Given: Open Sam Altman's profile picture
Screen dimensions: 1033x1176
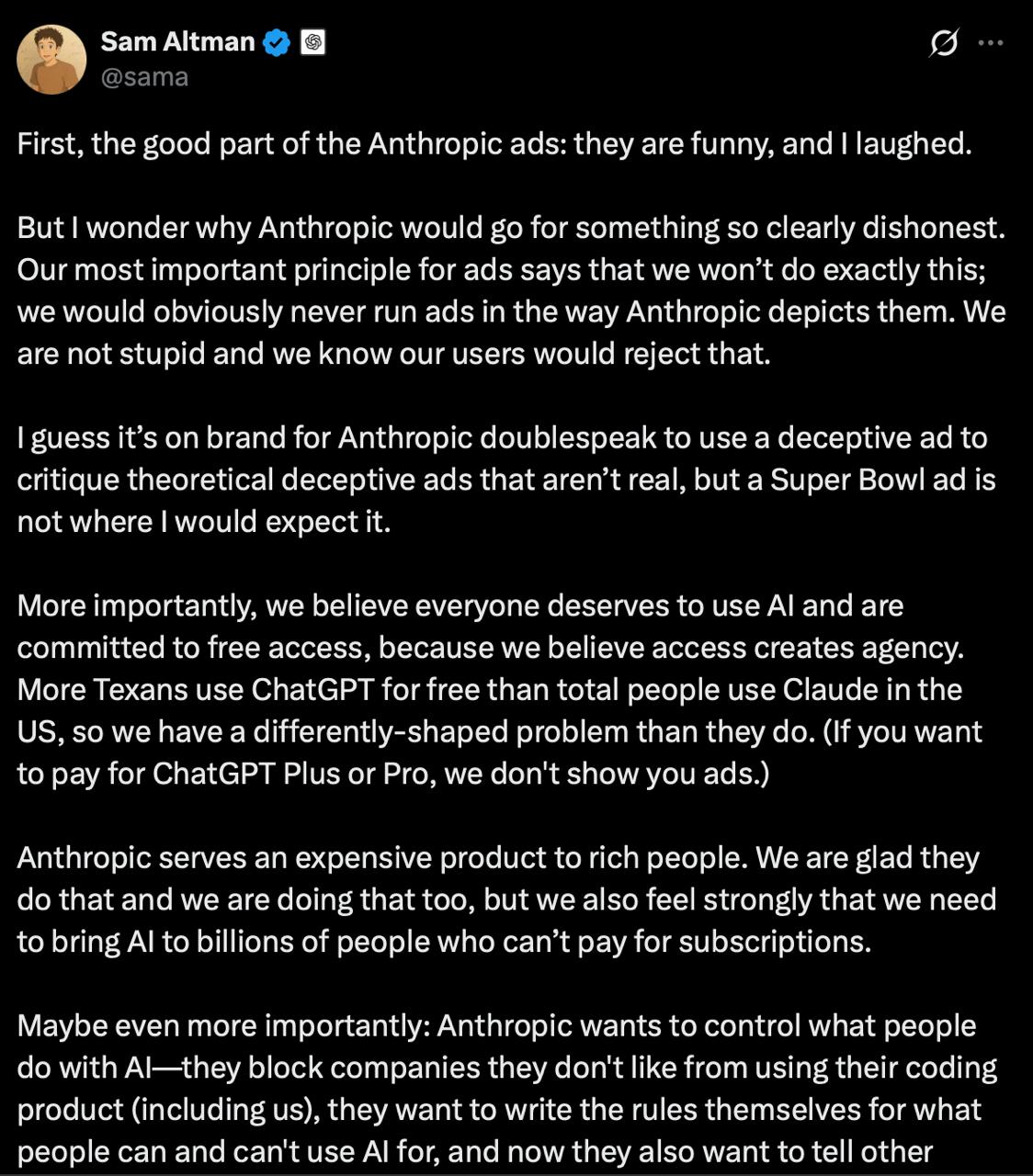Looking at the screenshot, I should pos(51,60).
